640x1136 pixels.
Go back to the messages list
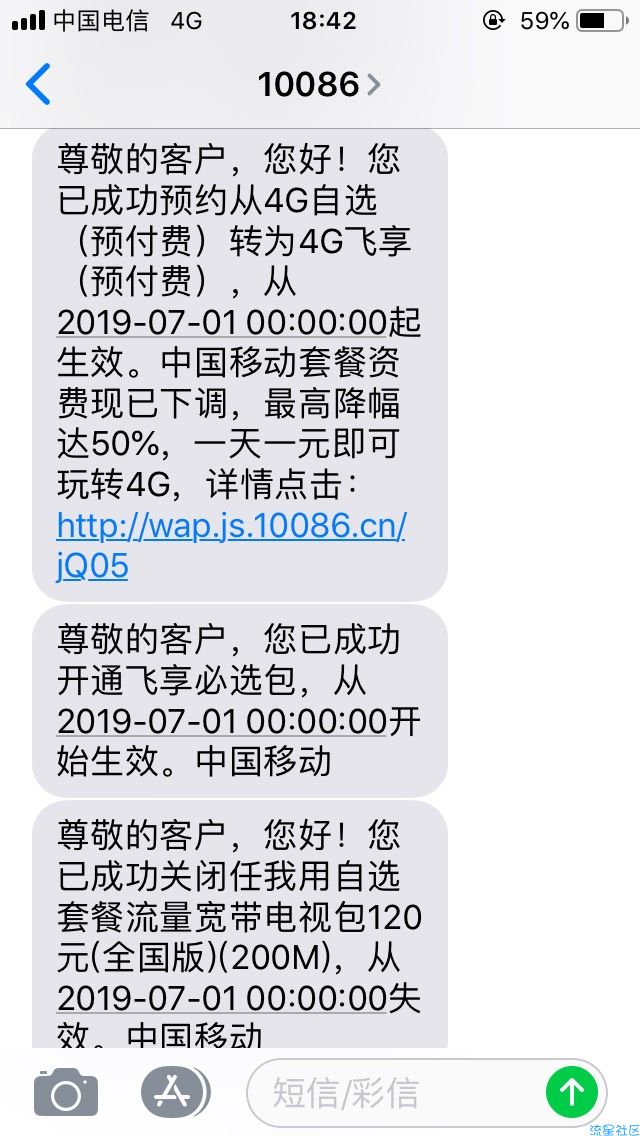38,84
